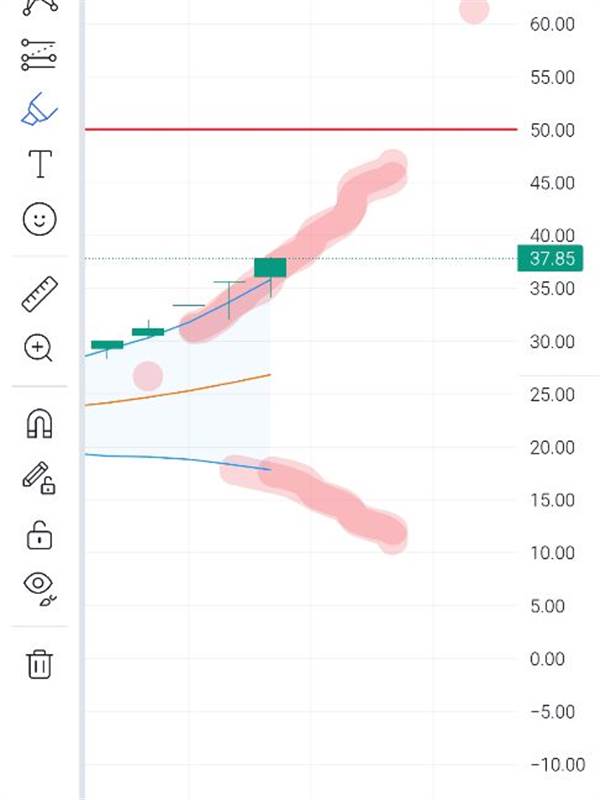The image size is (600, 800).
Task: Open the pattern tool at the toolbar top
Action: tap(40, 7)
